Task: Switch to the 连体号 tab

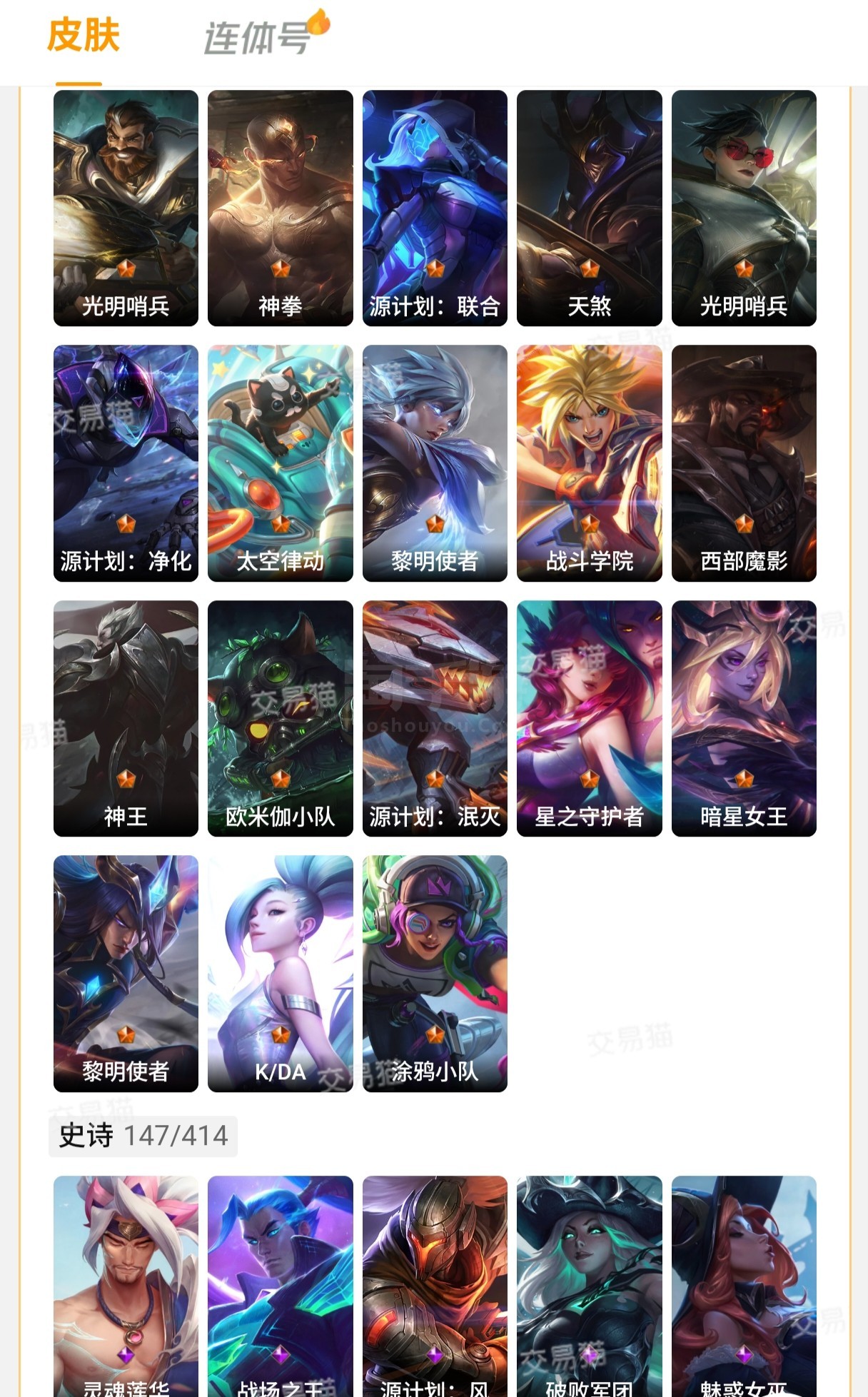Action: pos(257,37)
